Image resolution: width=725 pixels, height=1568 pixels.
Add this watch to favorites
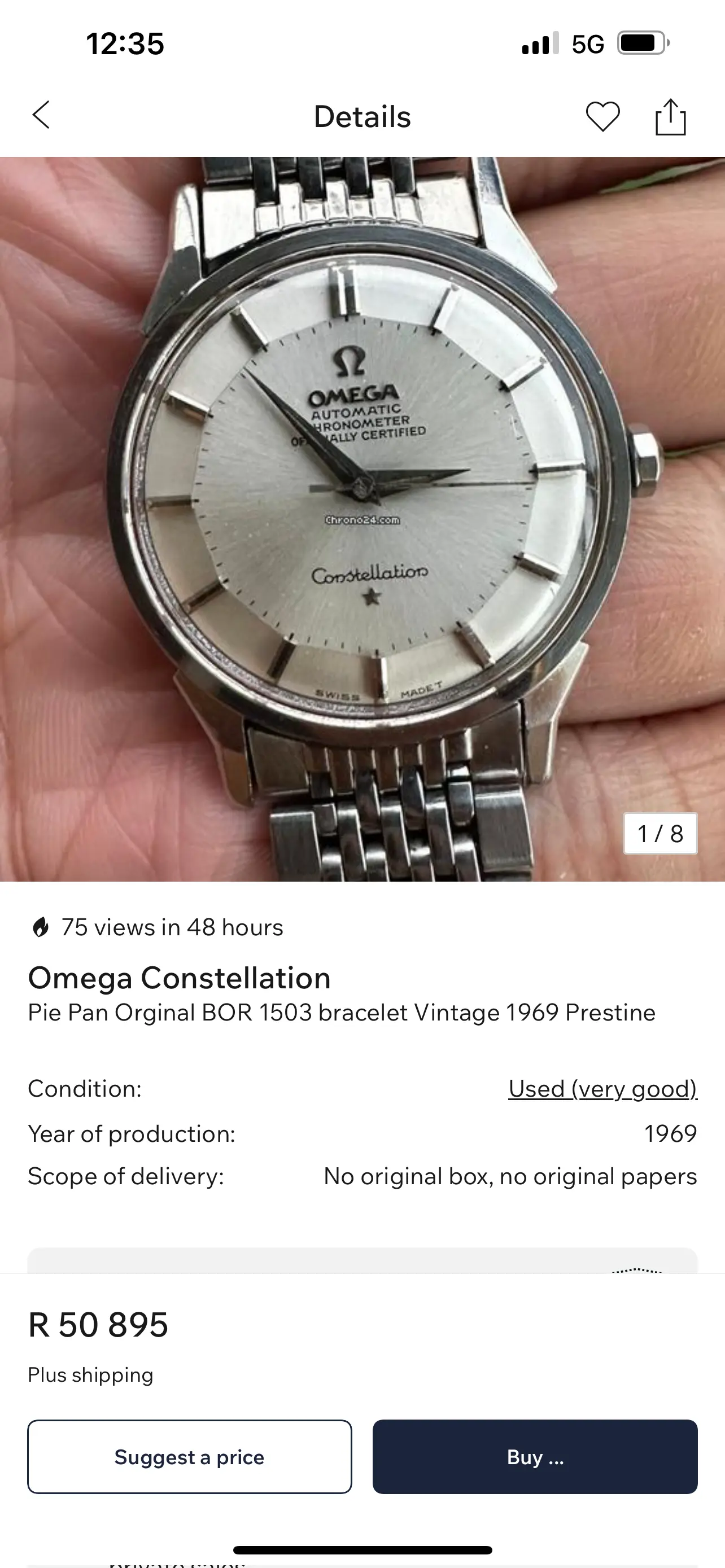pos(602,116)
